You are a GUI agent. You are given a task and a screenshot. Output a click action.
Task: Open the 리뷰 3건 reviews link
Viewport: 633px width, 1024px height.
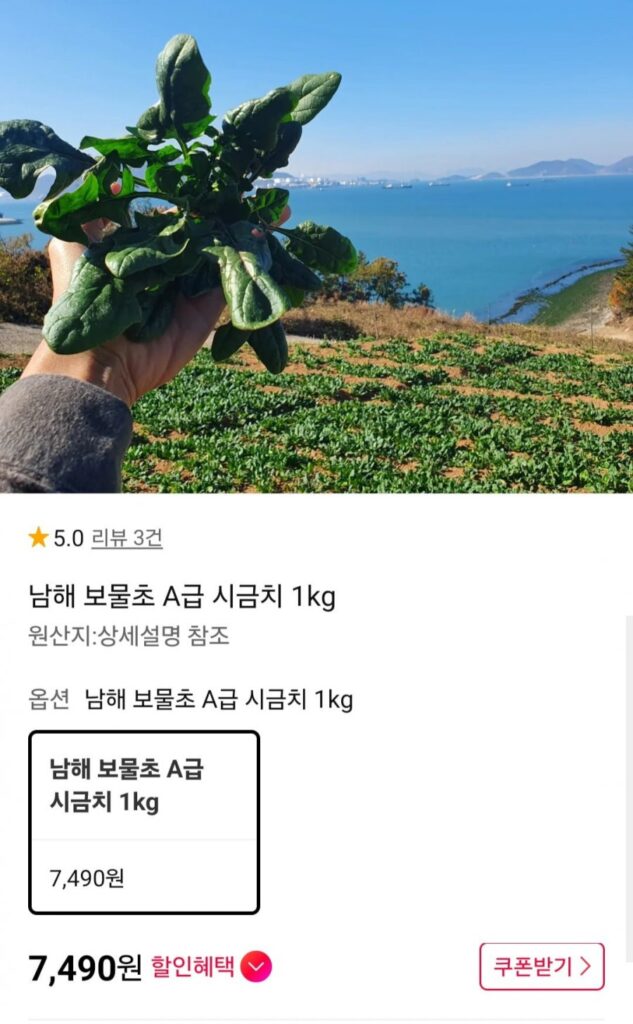[126, 538]
